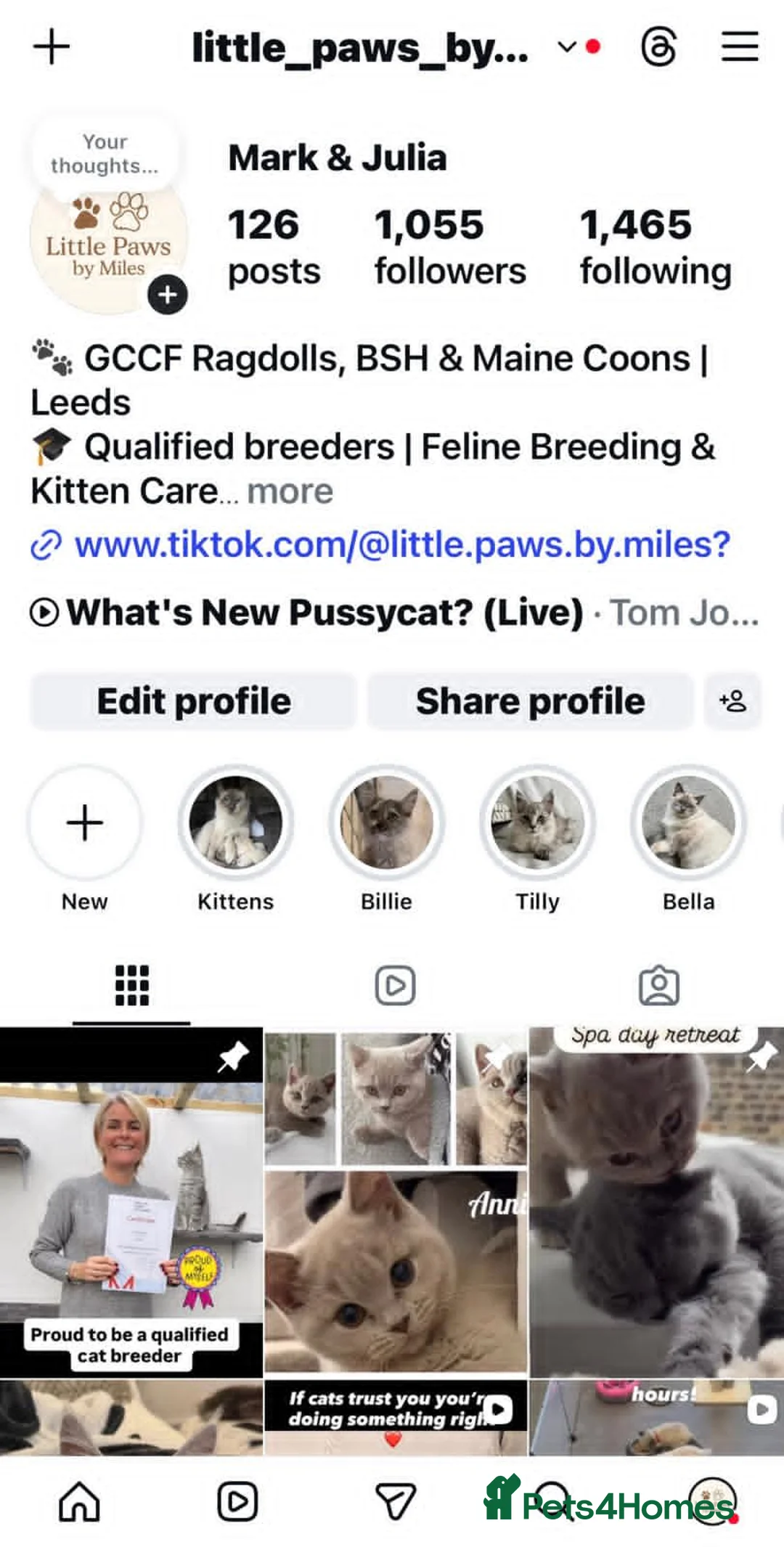Open follow suggestions via person-plus icon

point(733,701)
